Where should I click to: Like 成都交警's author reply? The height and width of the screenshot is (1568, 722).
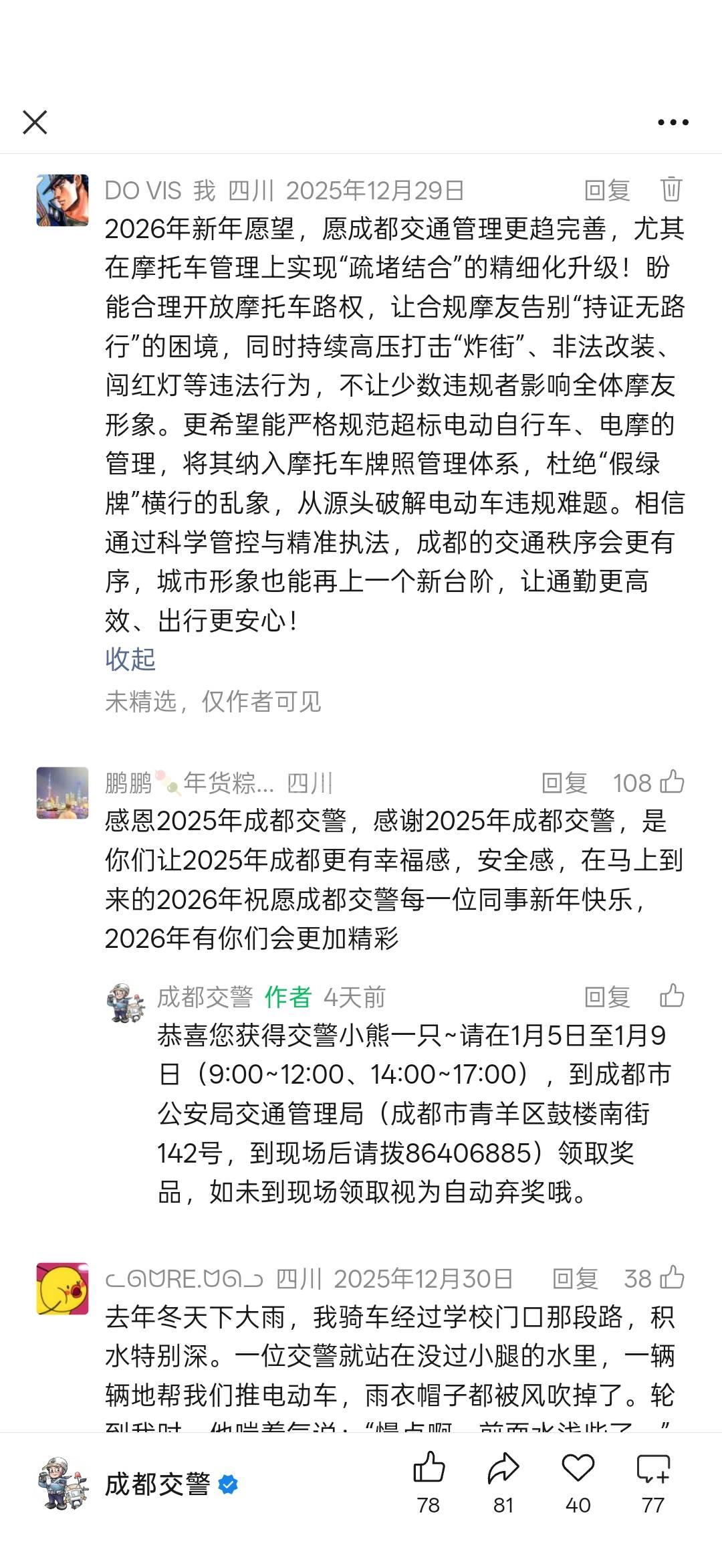[x=672, y=996]
